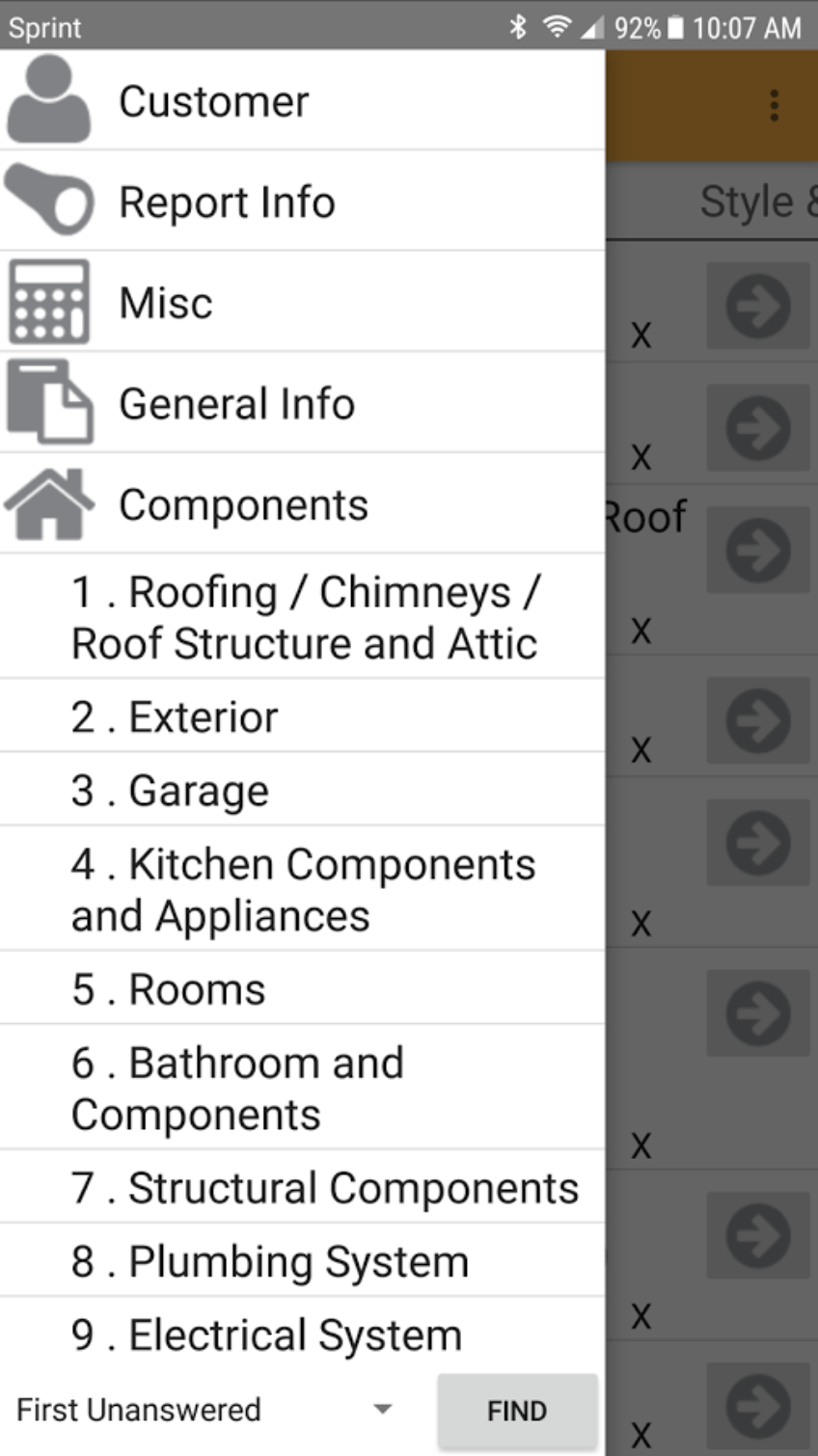Open the three-dot overflow menu

coord(774,105)
